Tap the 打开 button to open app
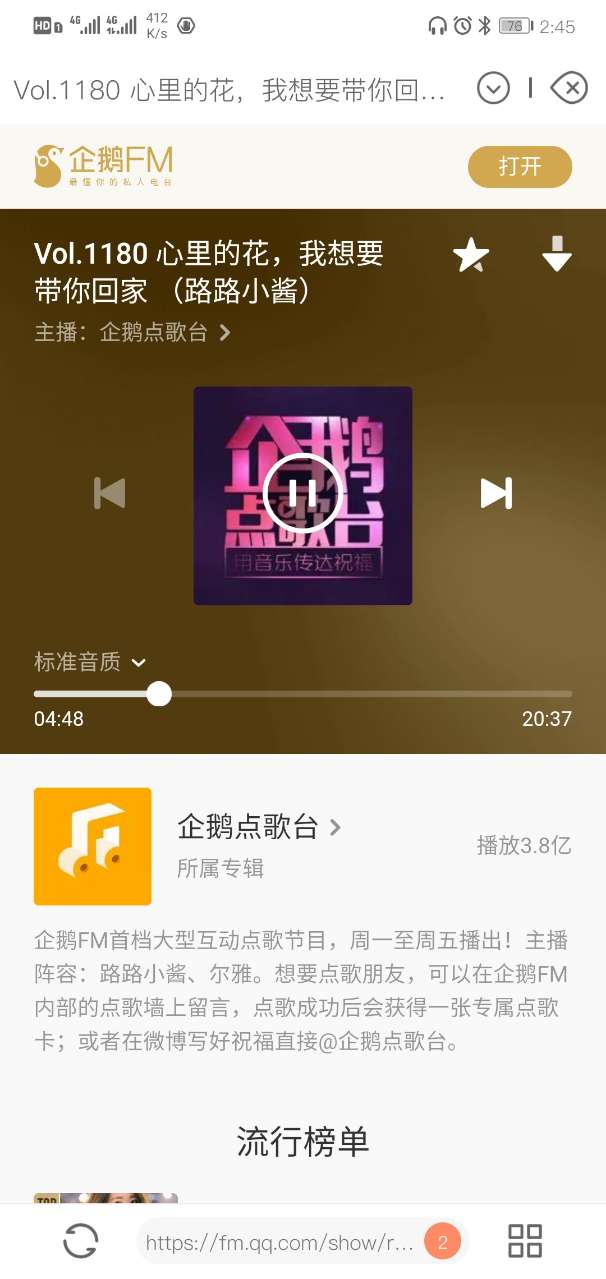Image resolution: width=606 pixels, height=1279 pixels. [x=519, y=166]
